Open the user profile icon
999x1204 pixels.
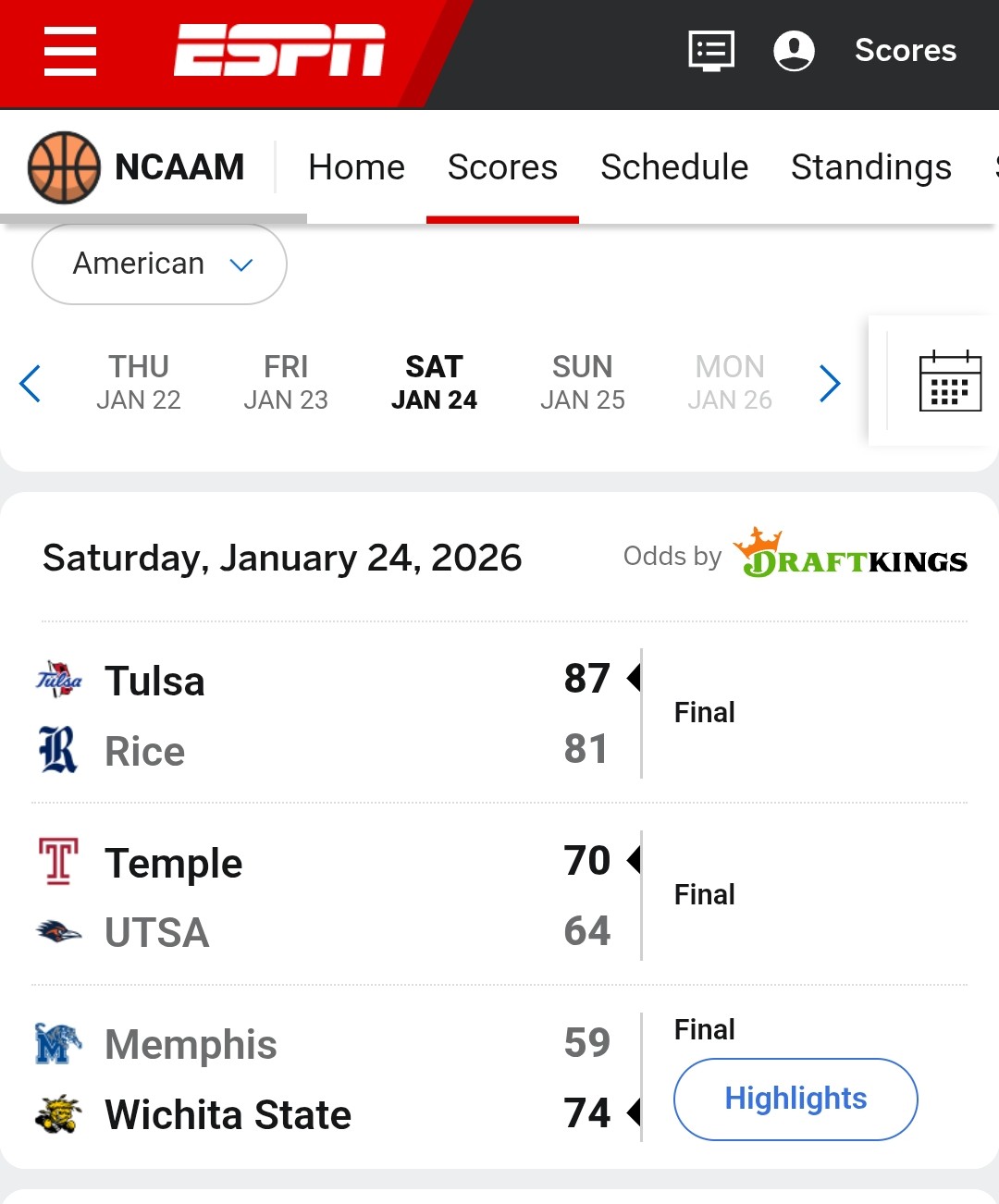pos(794,51)
